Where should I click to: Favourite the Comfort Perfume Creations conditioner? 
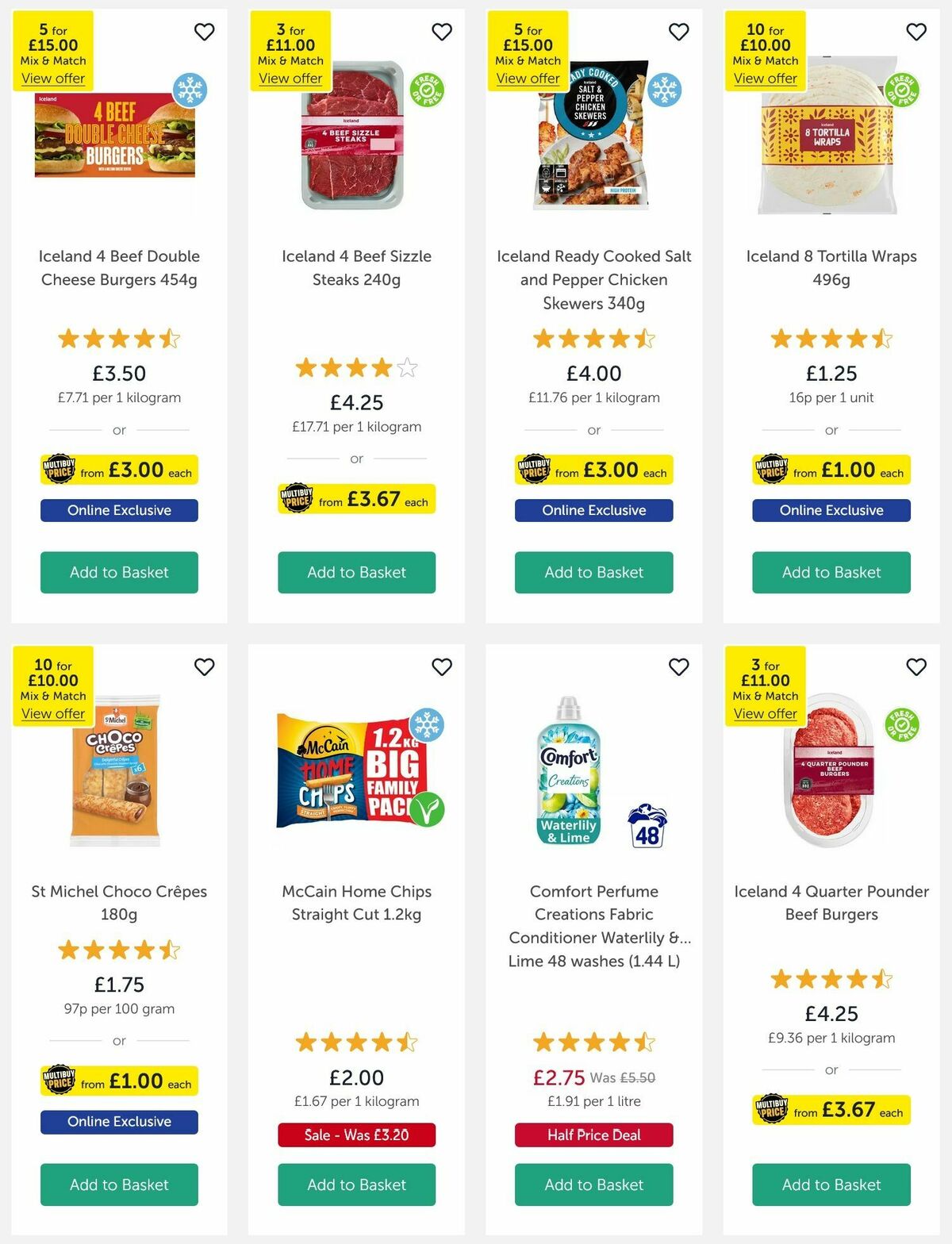[678, 667]
